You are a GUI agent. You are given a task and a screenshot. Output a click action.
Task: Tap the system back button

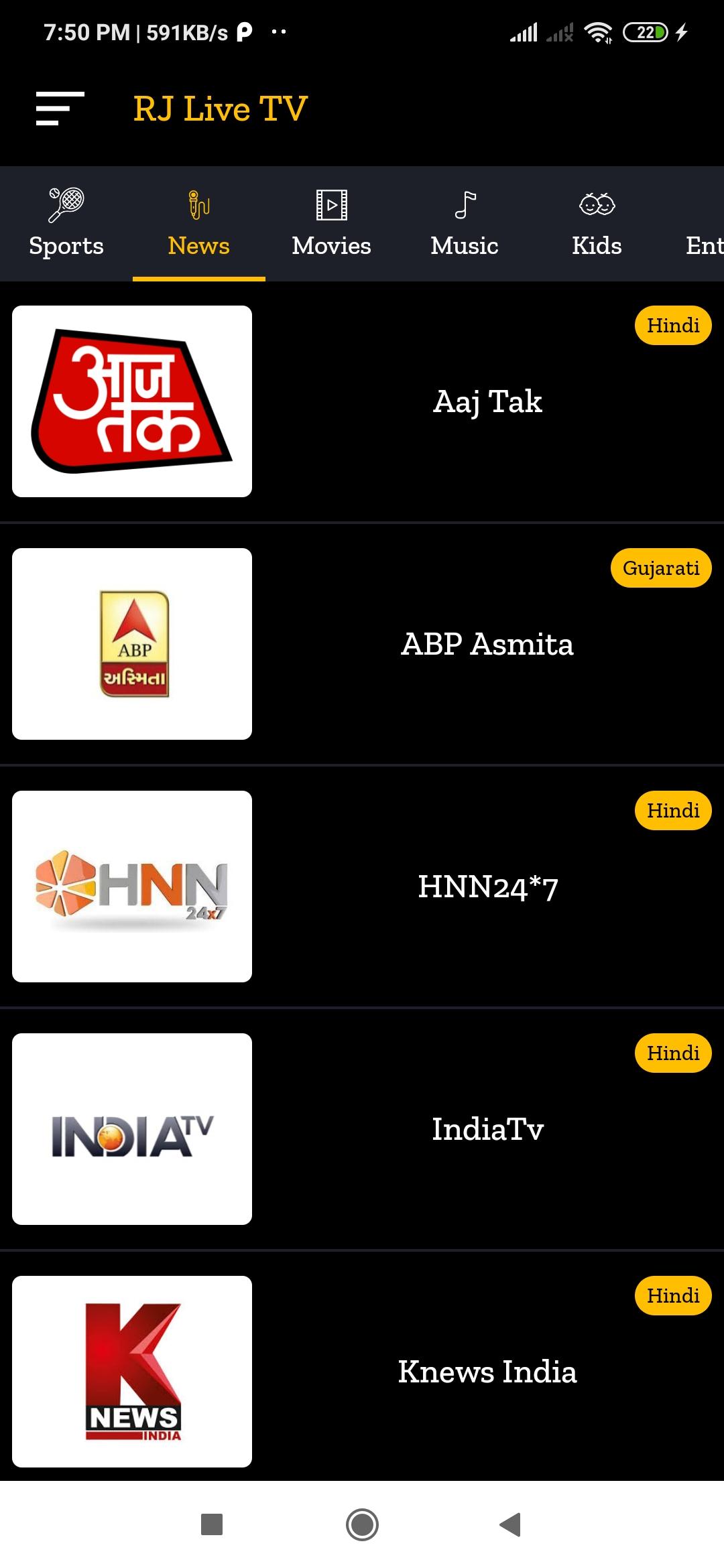coord(510,1524)
